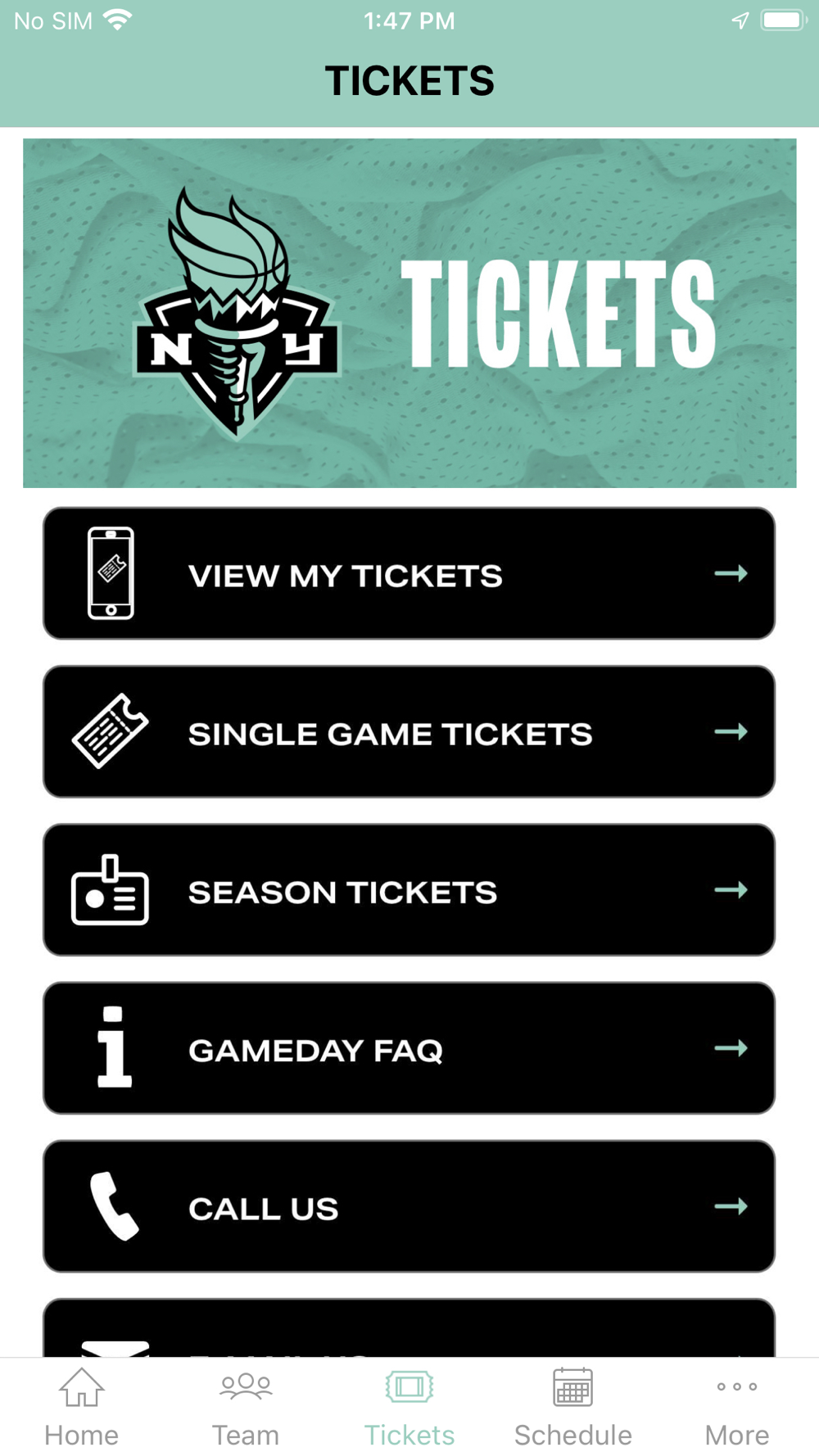Image resolution: width=819 pixels, height=1456 pixels.
Task: Open View My Tickets
Action: tap(409, 573)
